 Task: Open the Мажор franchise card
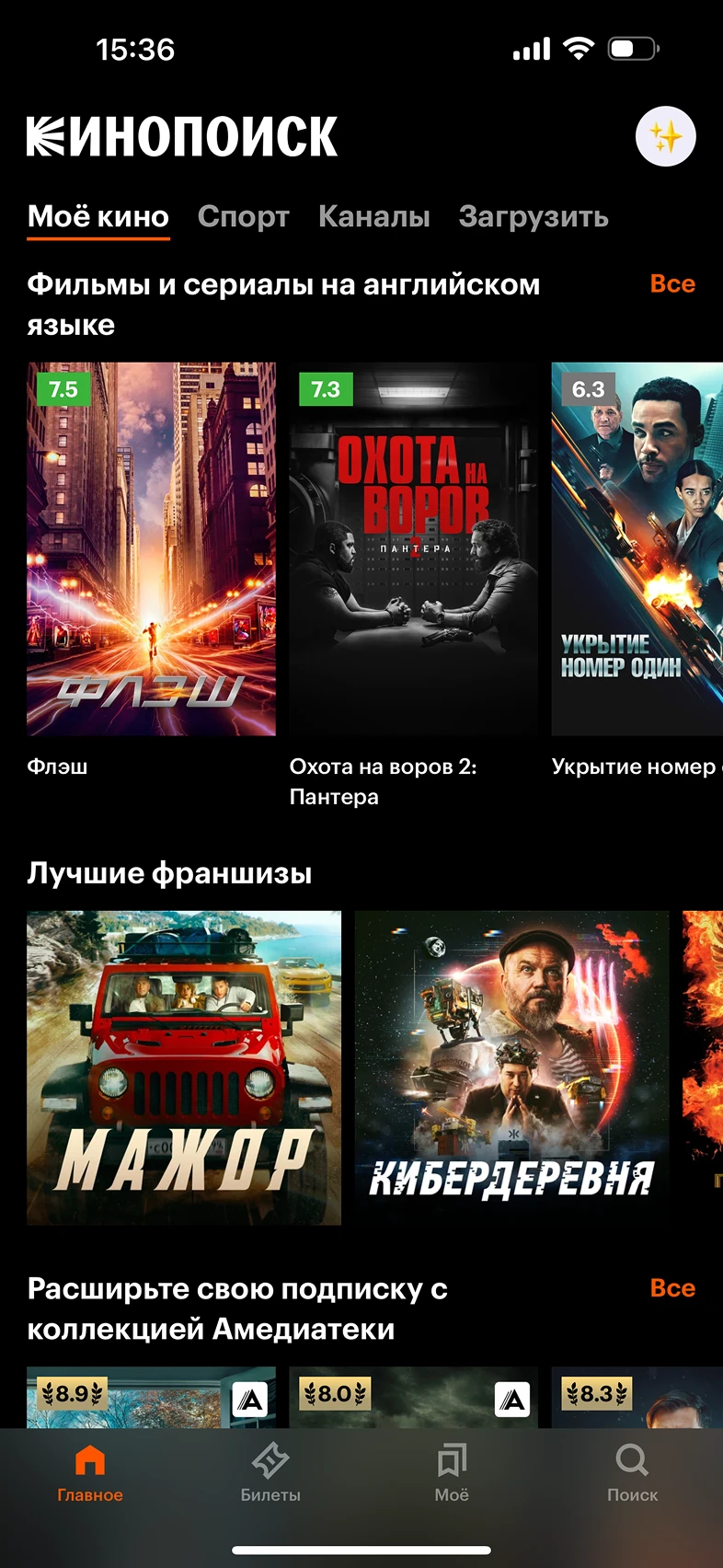[183, 1067]
